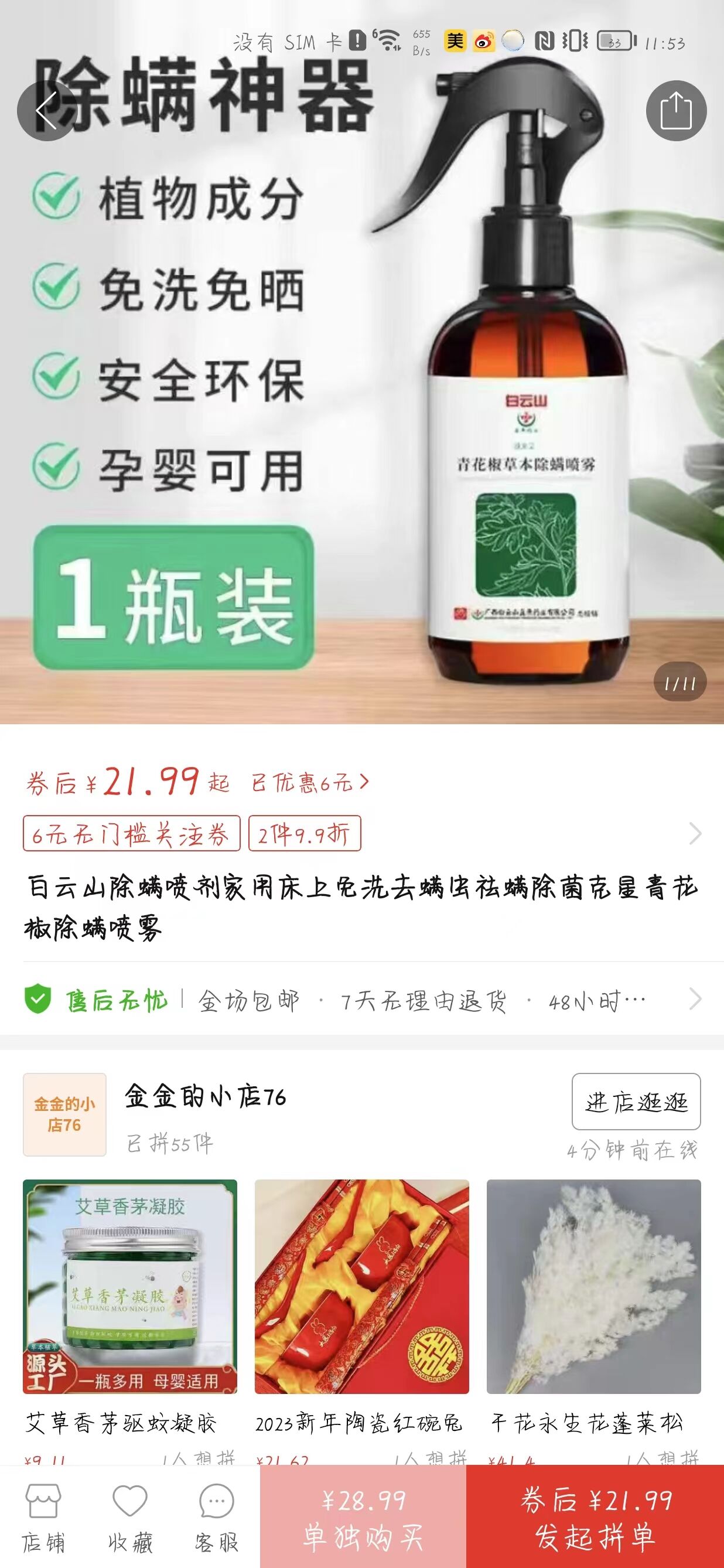Open the 艾草香茅驱蚊凝胶 product card
The width and height of the screenshot is (724, 1568).
[129, 1287]
